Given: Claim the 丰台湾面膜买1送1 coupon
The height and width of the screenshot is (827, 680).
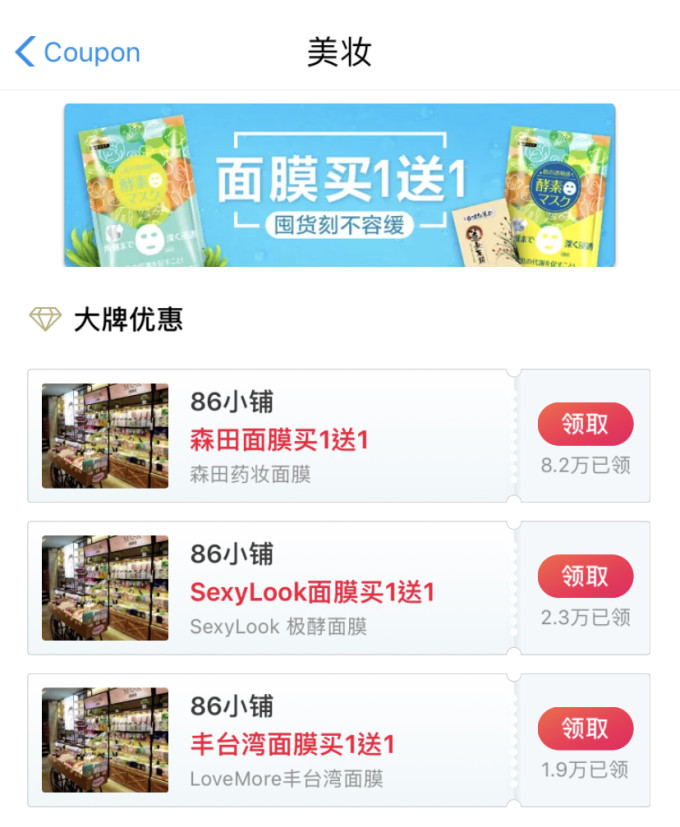Looking at the screenshot, I should (585, 728).
